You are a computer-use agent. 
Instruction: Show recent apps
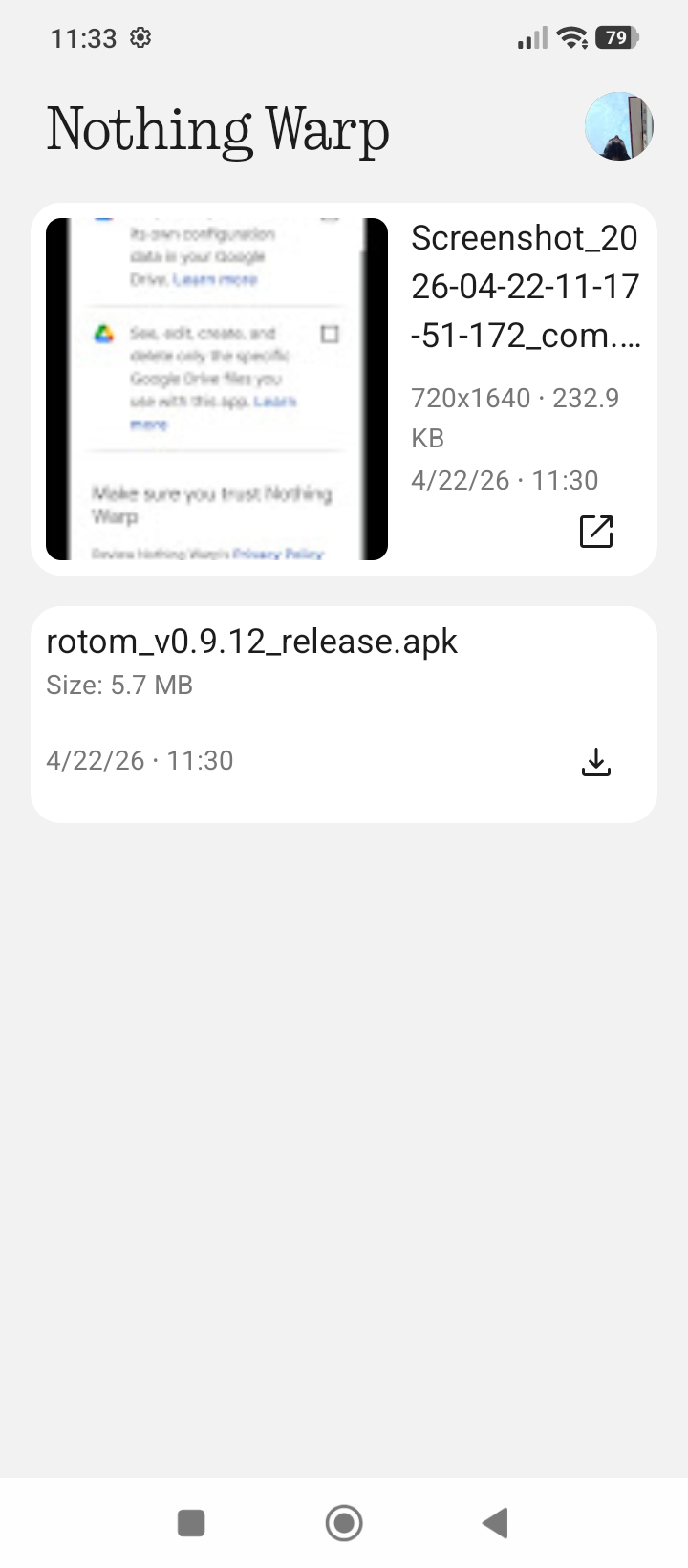click(191, 1523)
